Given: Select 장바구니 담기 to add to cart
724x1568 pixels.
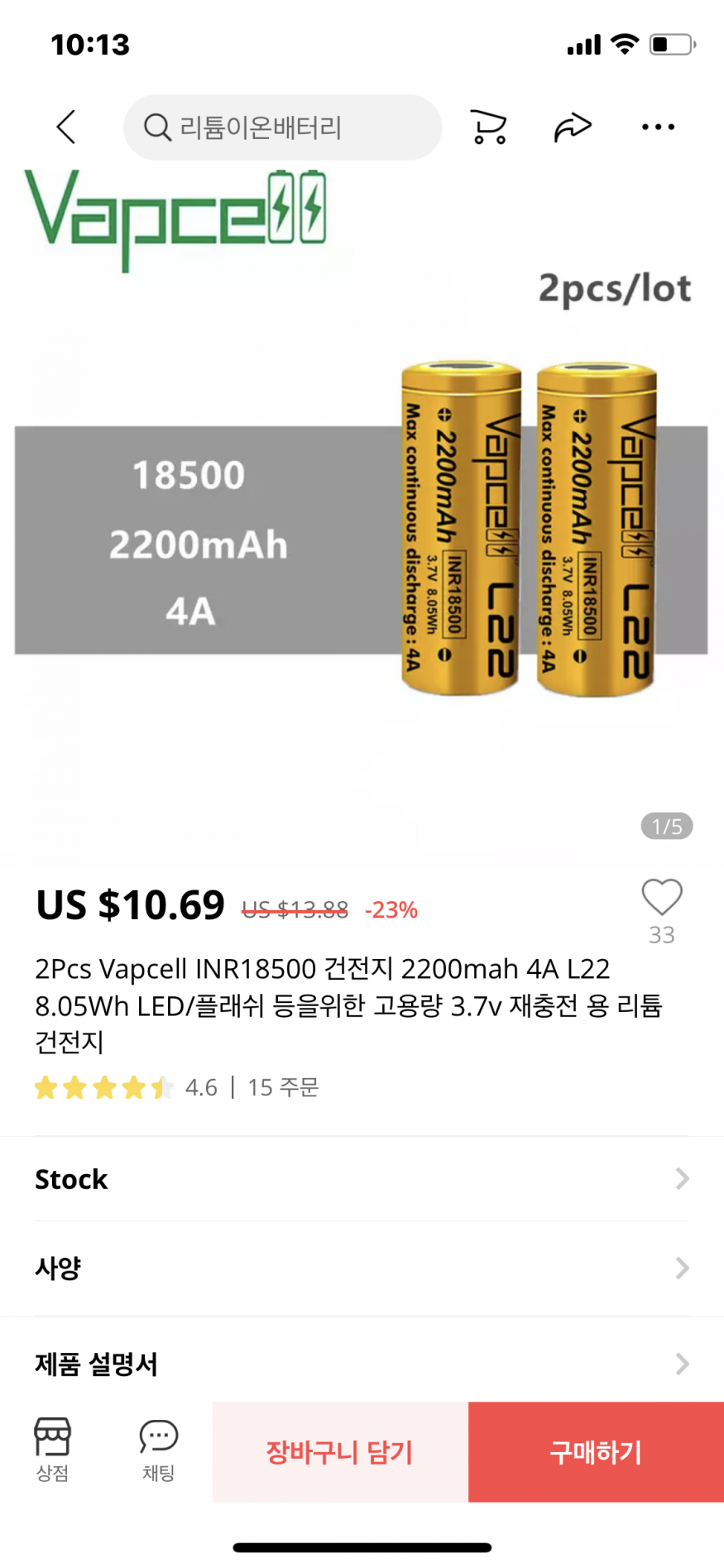Looking at the screenshot, I should pyautogui.click(x=339, y=1451).
